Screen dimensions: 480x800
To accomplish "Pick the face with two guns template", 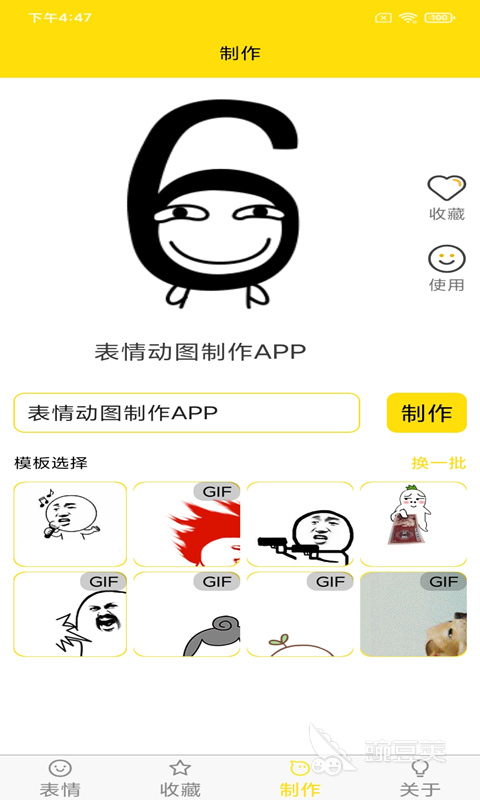I will pyautogui.click(x=300, y=524).
